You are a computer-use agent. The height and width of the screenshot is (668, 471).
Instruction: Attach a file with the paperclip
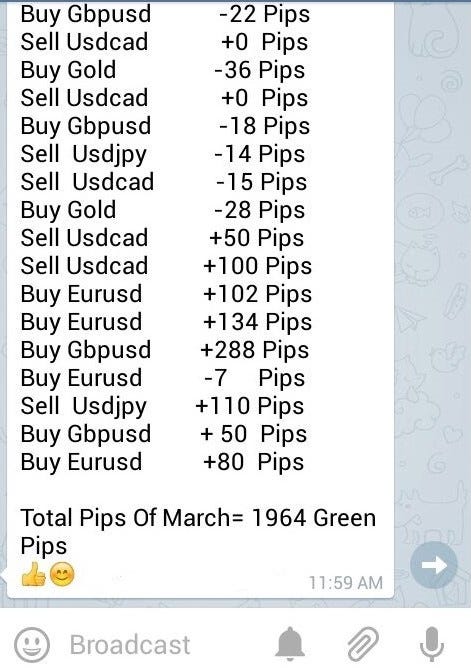point(363,644)
